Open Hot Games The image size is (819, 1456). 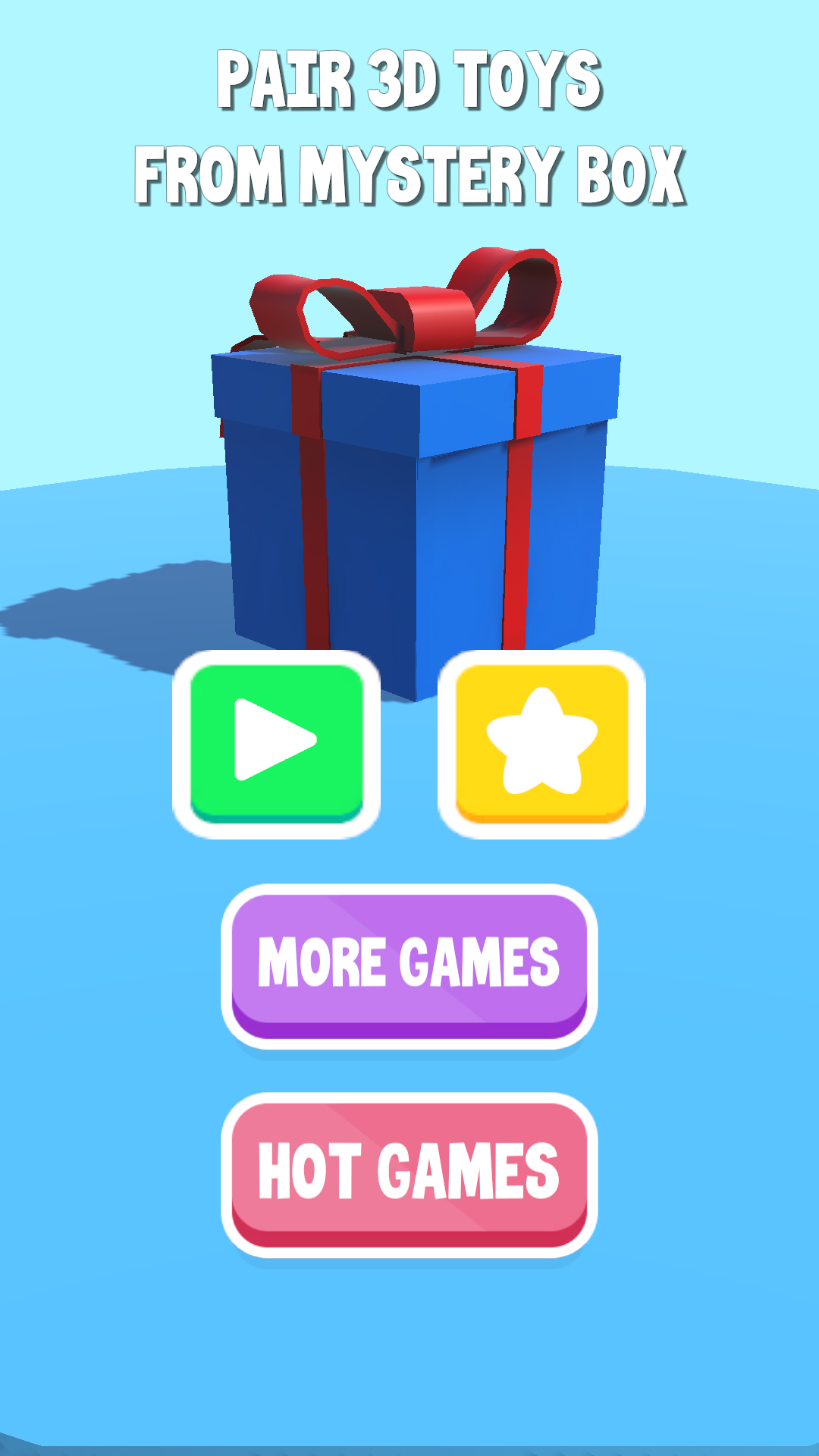click(409, 1174)
